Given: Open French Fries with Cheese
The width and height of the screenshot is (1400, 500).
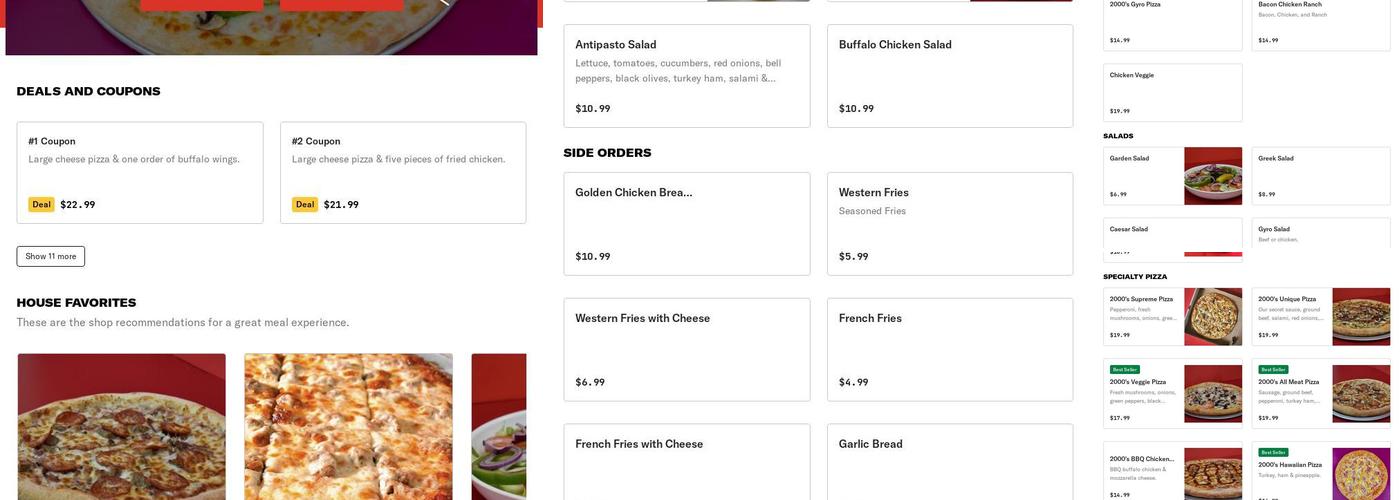Looking at the screenshot, I should (x=687, y=462).
